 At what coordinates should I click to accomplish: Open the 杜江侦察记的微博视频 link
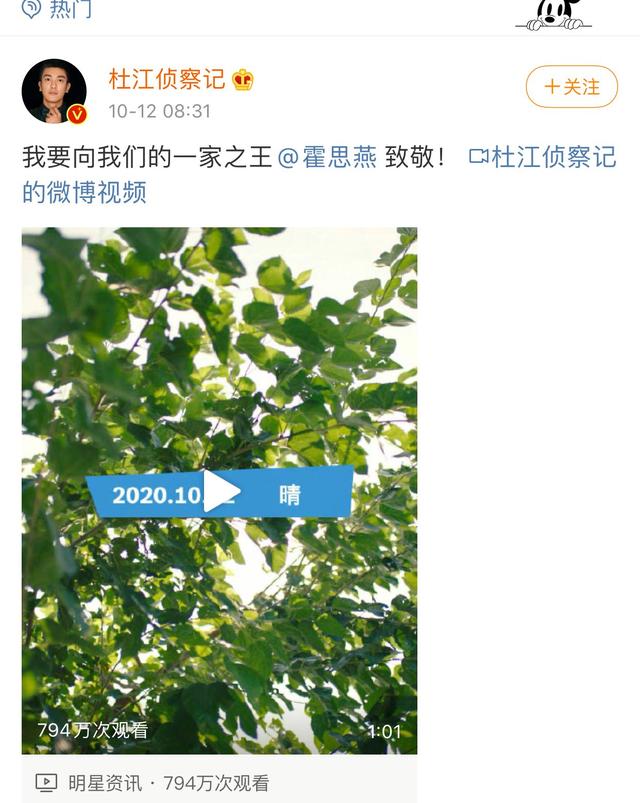[x=542, y=158]
